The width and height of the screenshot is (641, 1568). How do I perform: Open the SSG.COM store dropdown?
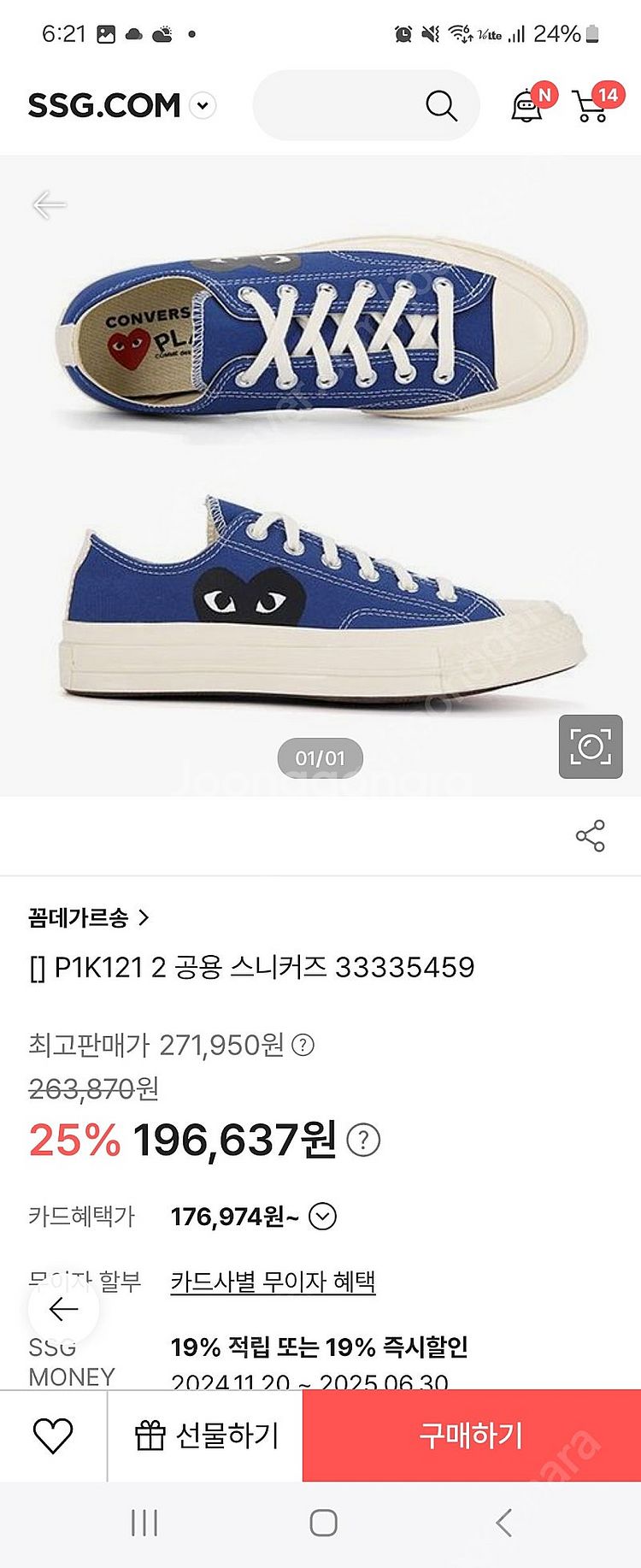coord(203,106)
